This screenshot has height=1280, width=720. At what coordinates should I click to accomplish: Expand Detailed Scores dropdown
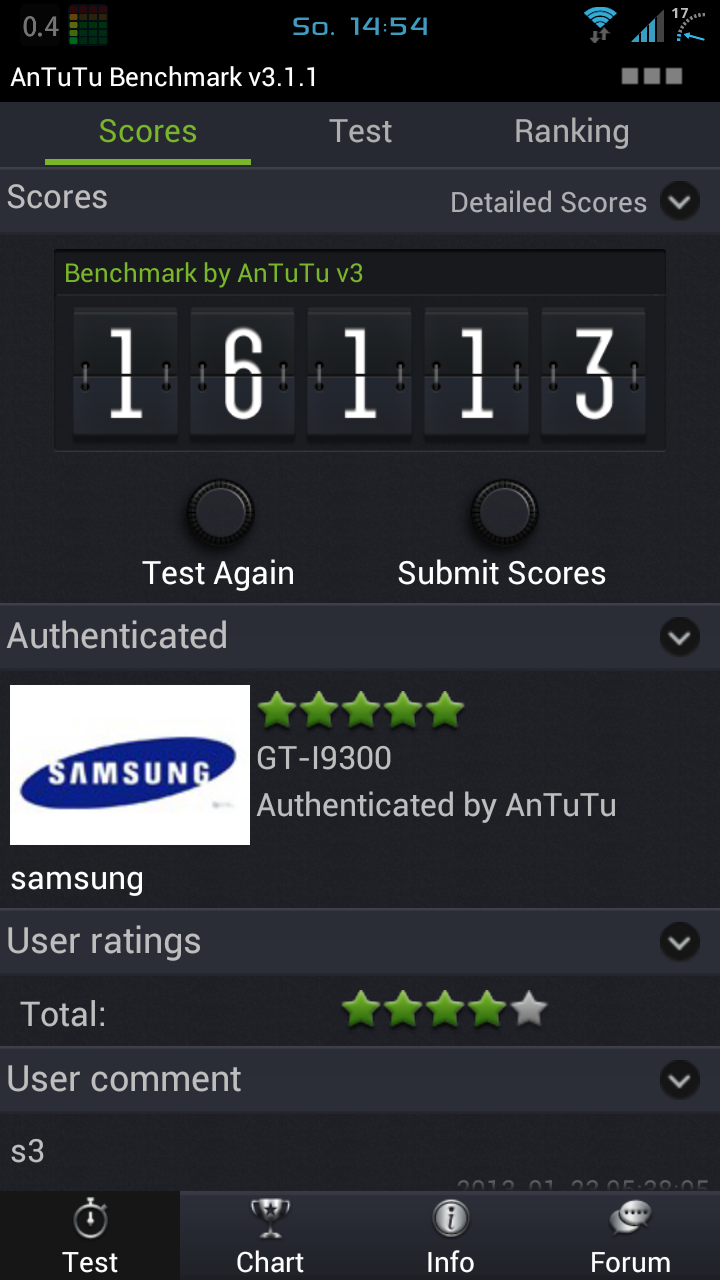(x=679, y=202)
